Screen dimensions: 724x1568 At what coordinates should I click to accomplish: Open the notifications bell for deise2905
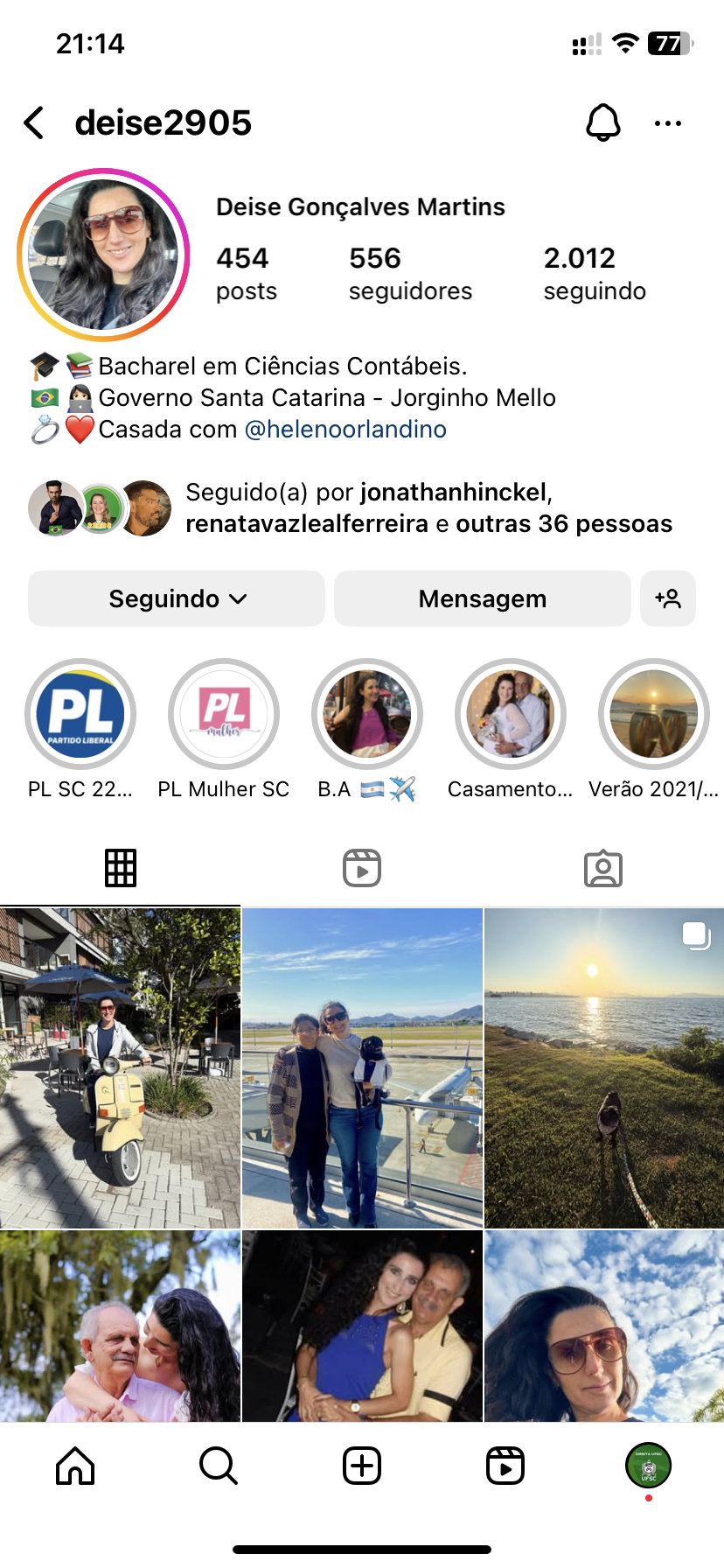click(x=602, y=123)
